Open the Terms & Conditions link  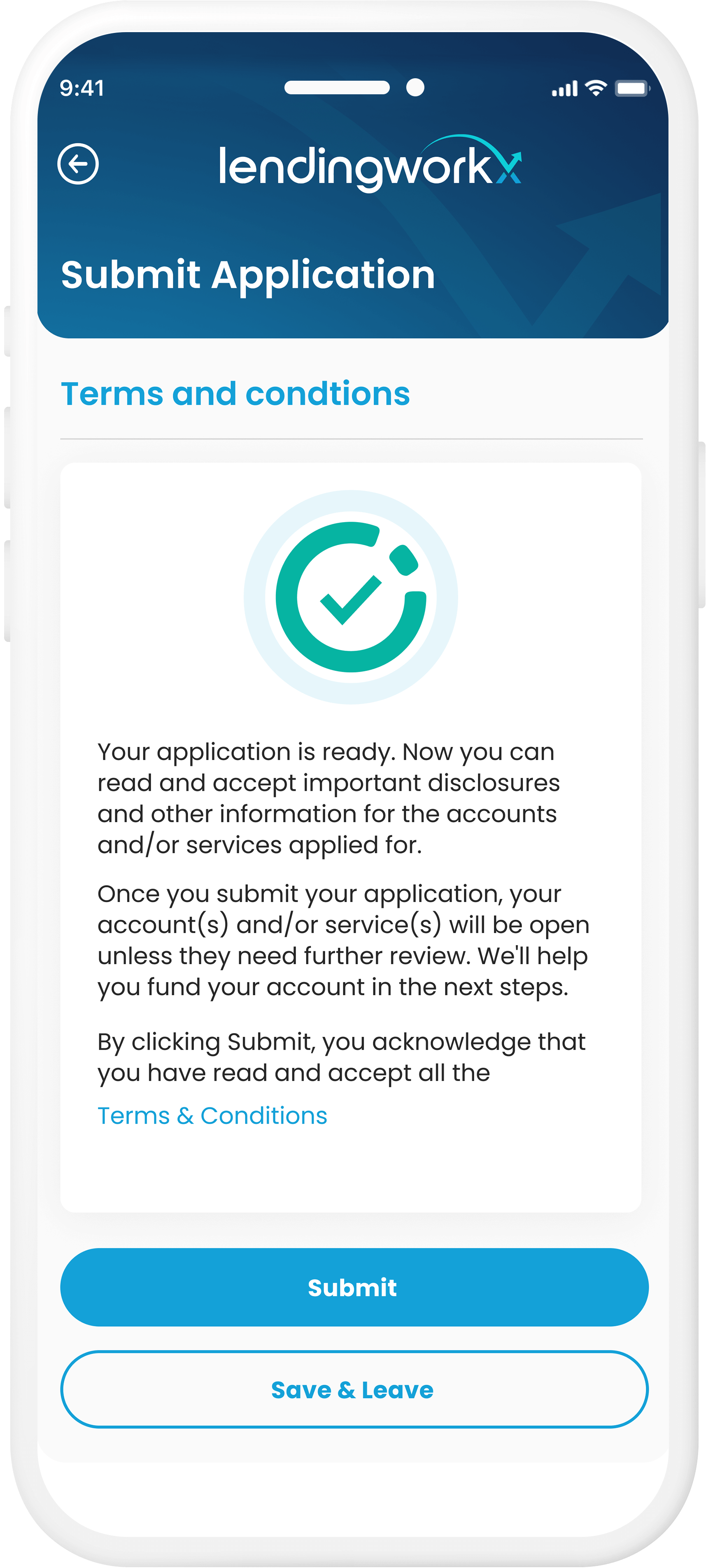(212, 1116)
